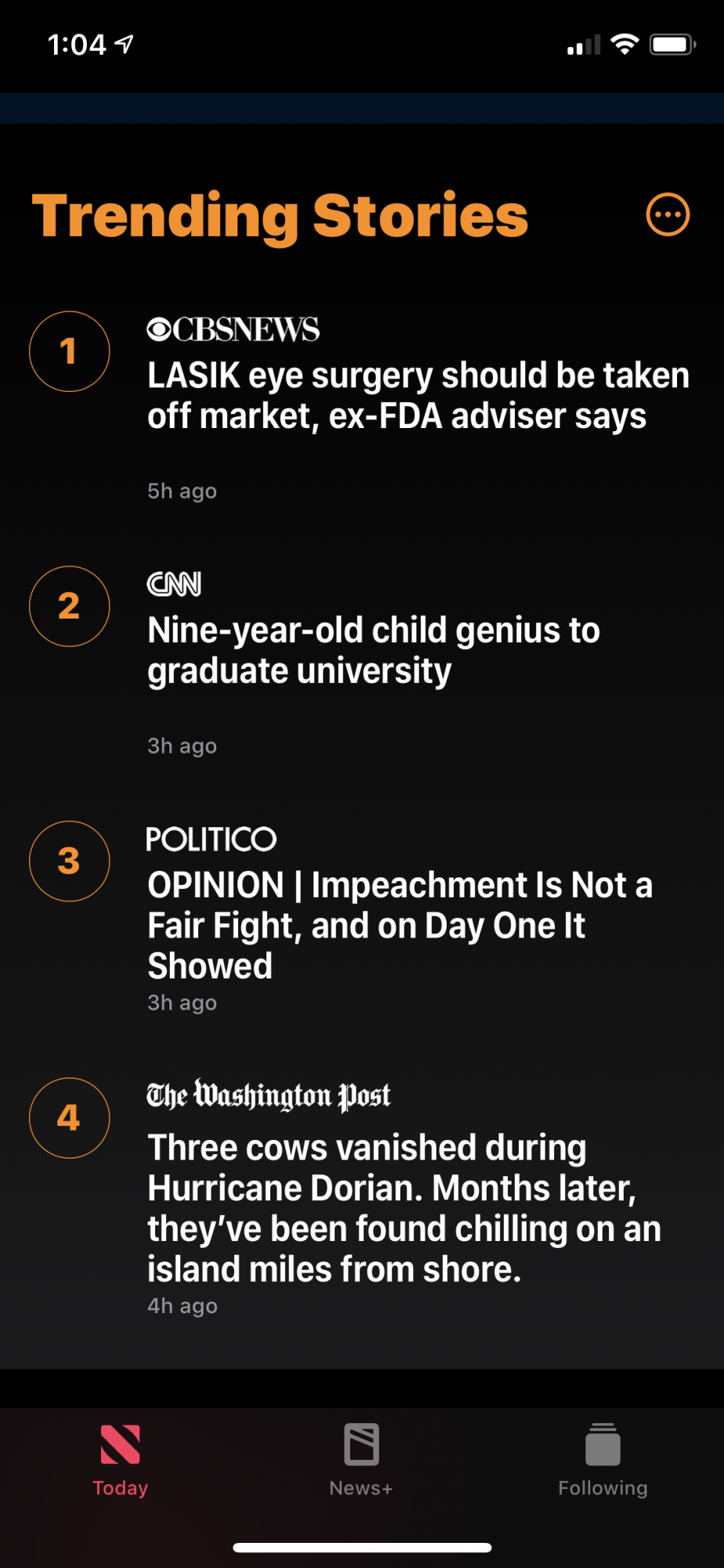Open the Trending Stories more options button
The height and width of the screenshot is (1568, 724).
click(668, 215)
